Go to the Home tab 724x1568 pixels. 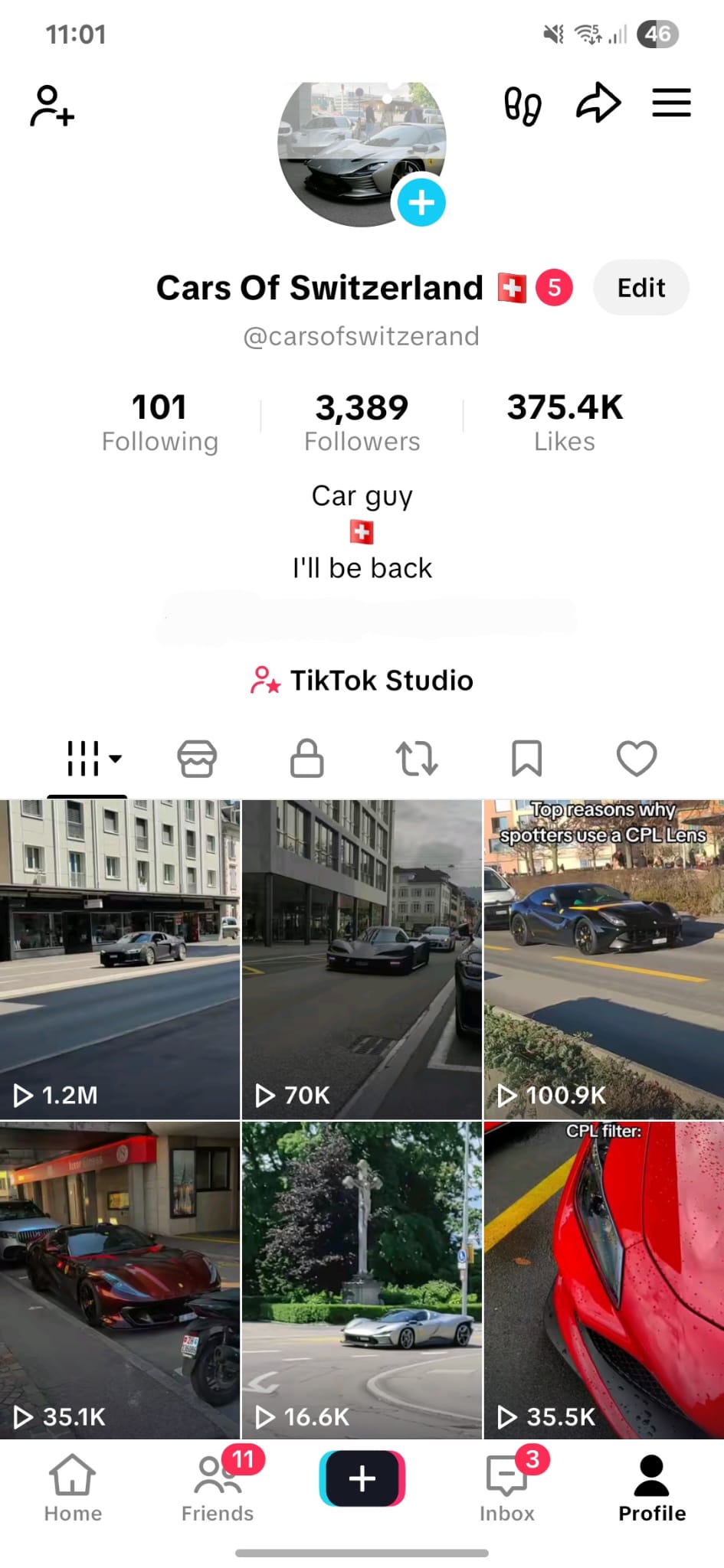click(73, 1488)
